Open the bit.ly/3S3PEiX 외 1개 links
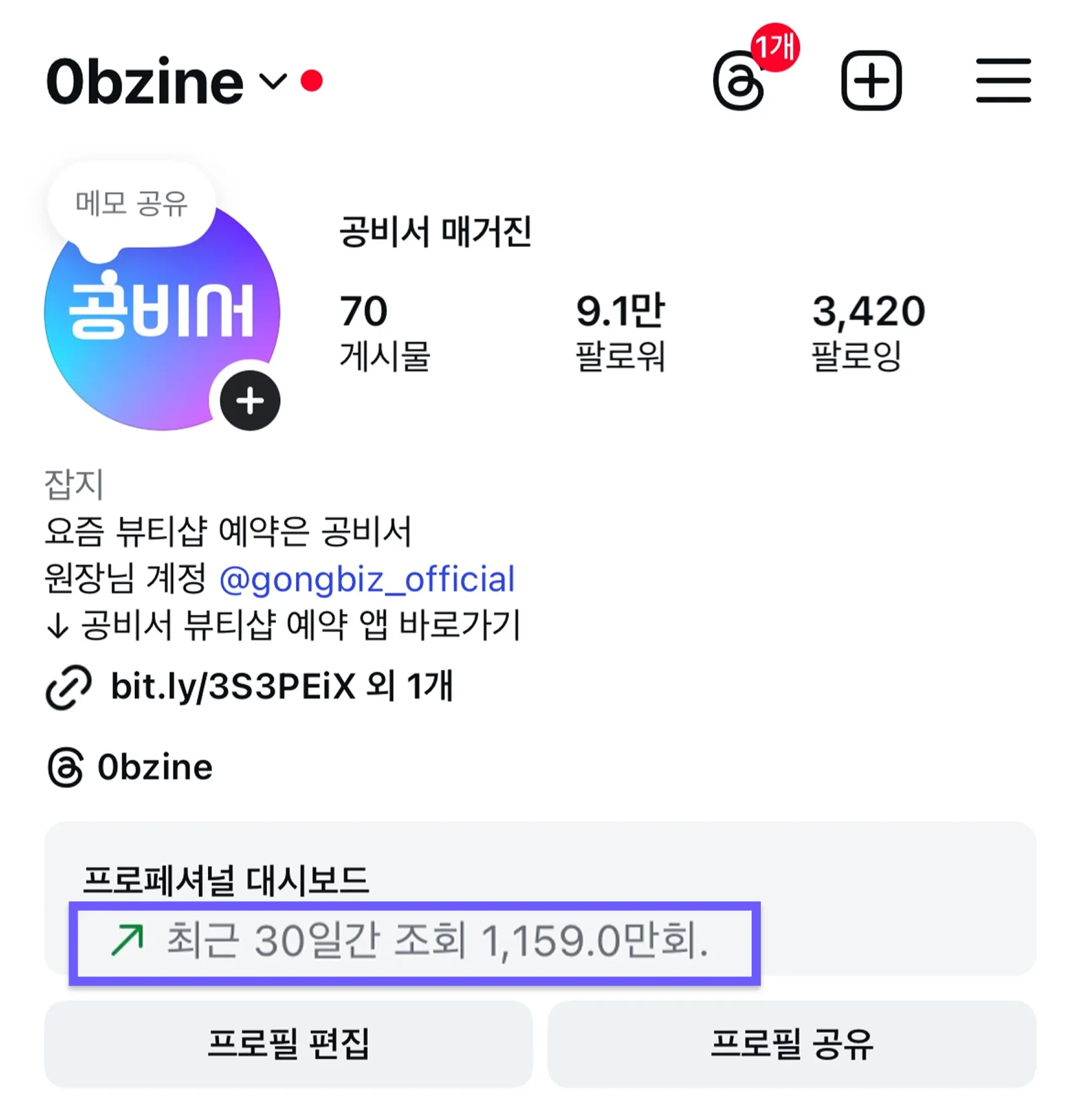Image resolution: width=1081 pixels, height=1120 pixels. (x=281, y=686)
